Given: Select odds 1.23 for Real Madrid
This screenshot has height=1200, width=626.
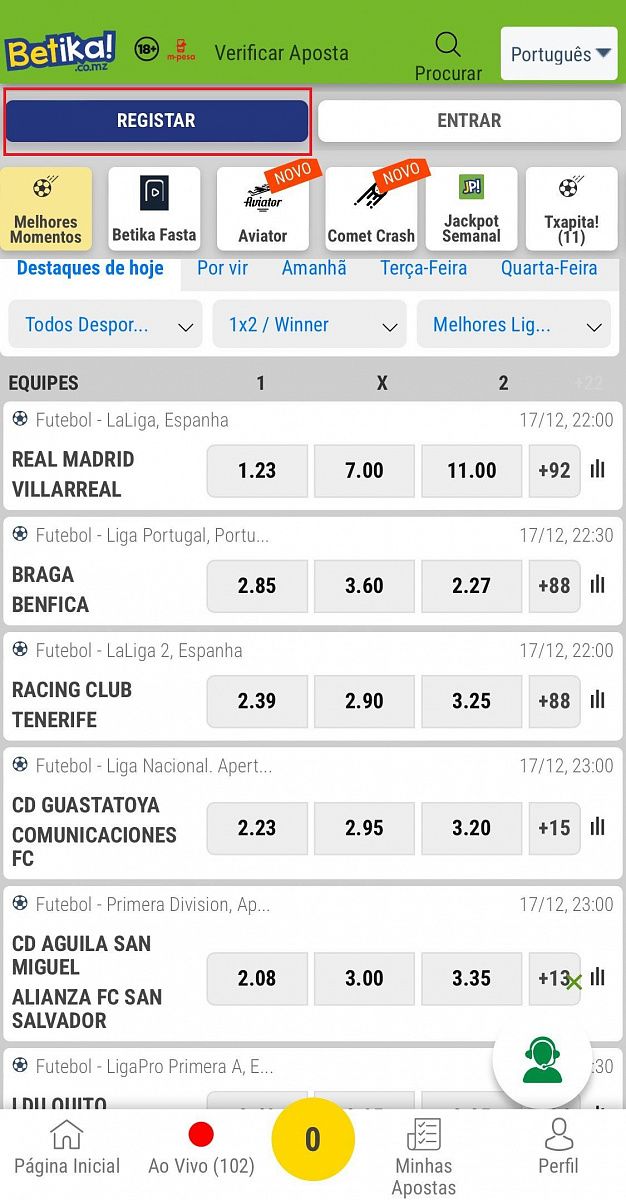Looking at the screenshot, I should click(x=257, y=471).
